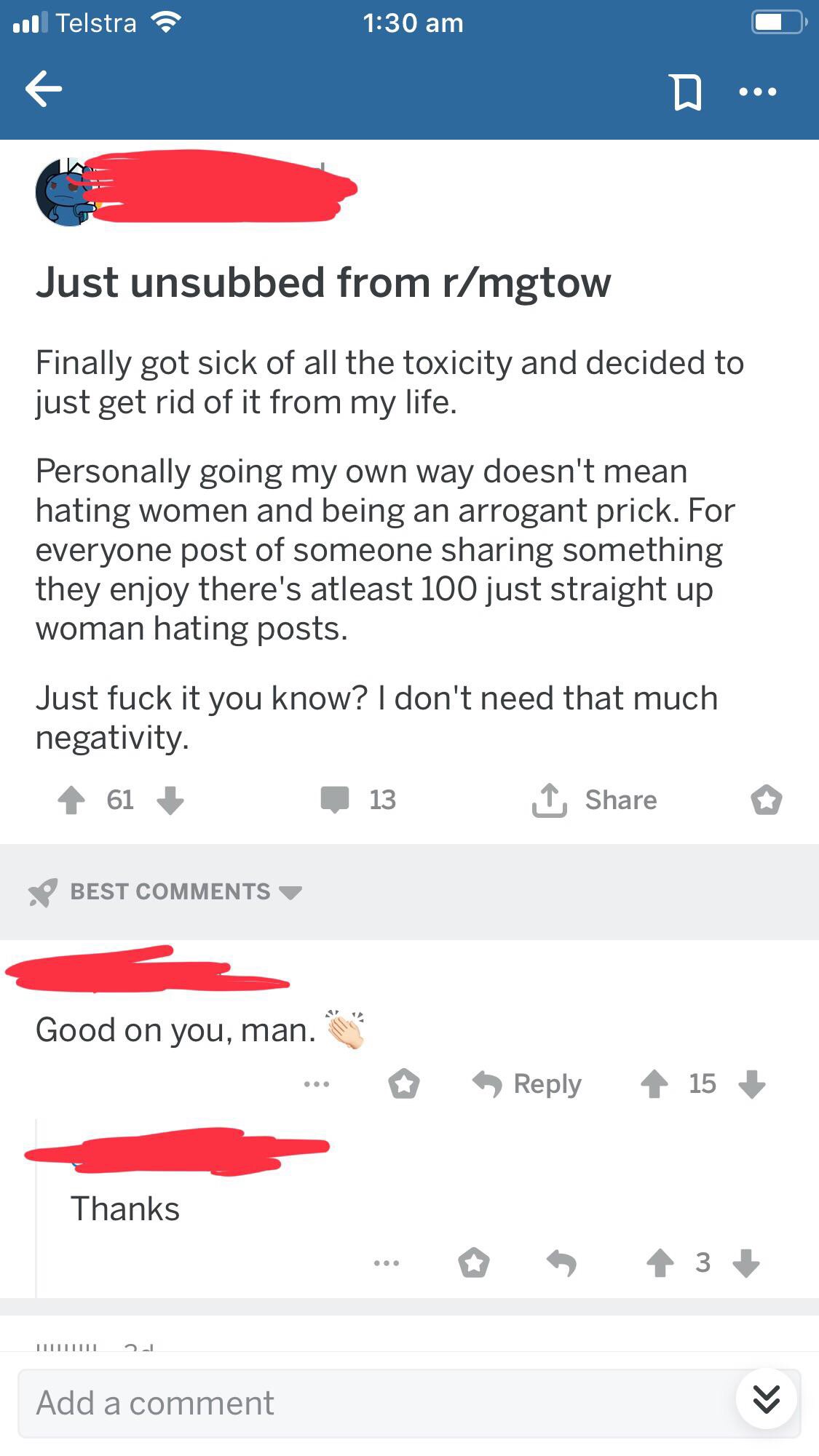
Task: Open more options for "Good on you" comment
Action: (317, 1084)
